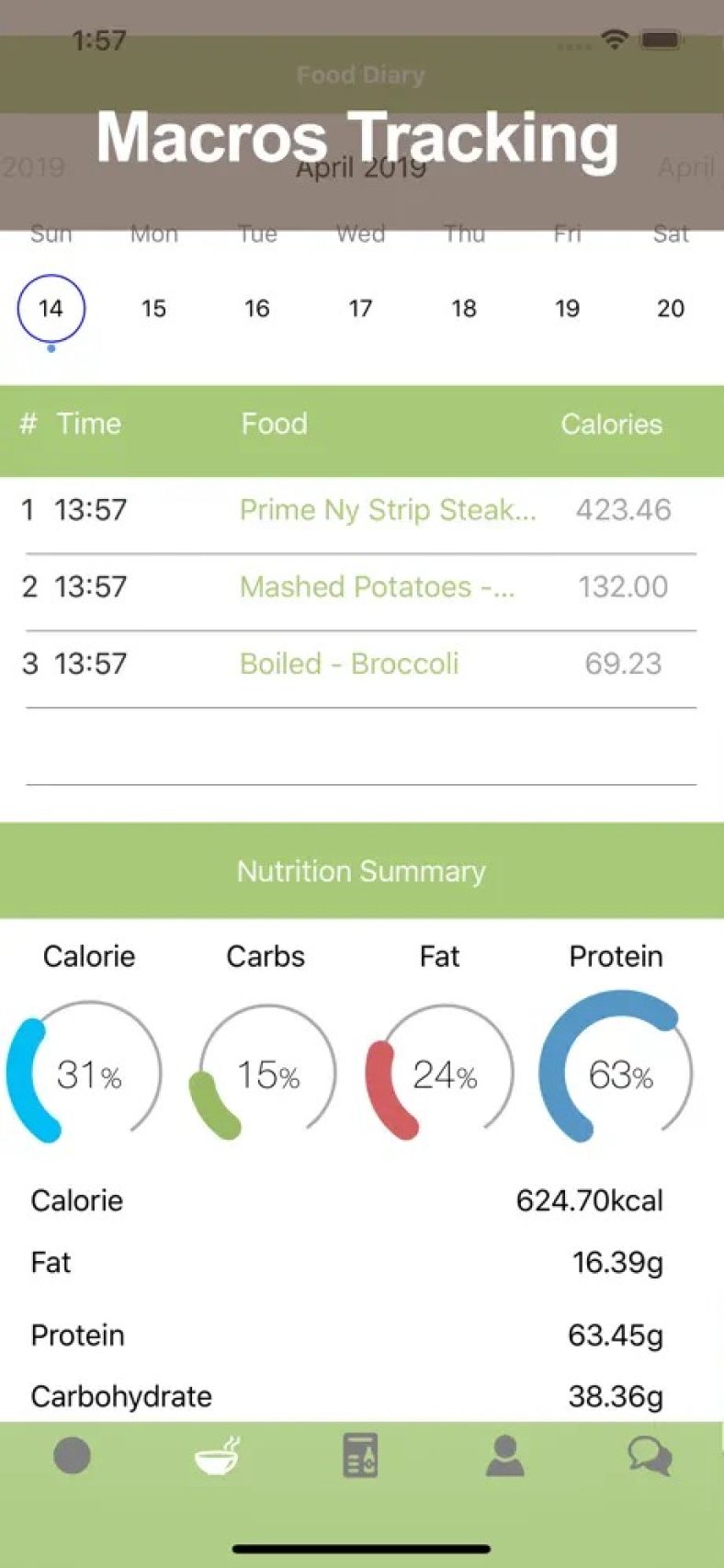Open the Boiled - Broccoli entry
This screenshot has height=1568, width=724.
click(347, 663)
